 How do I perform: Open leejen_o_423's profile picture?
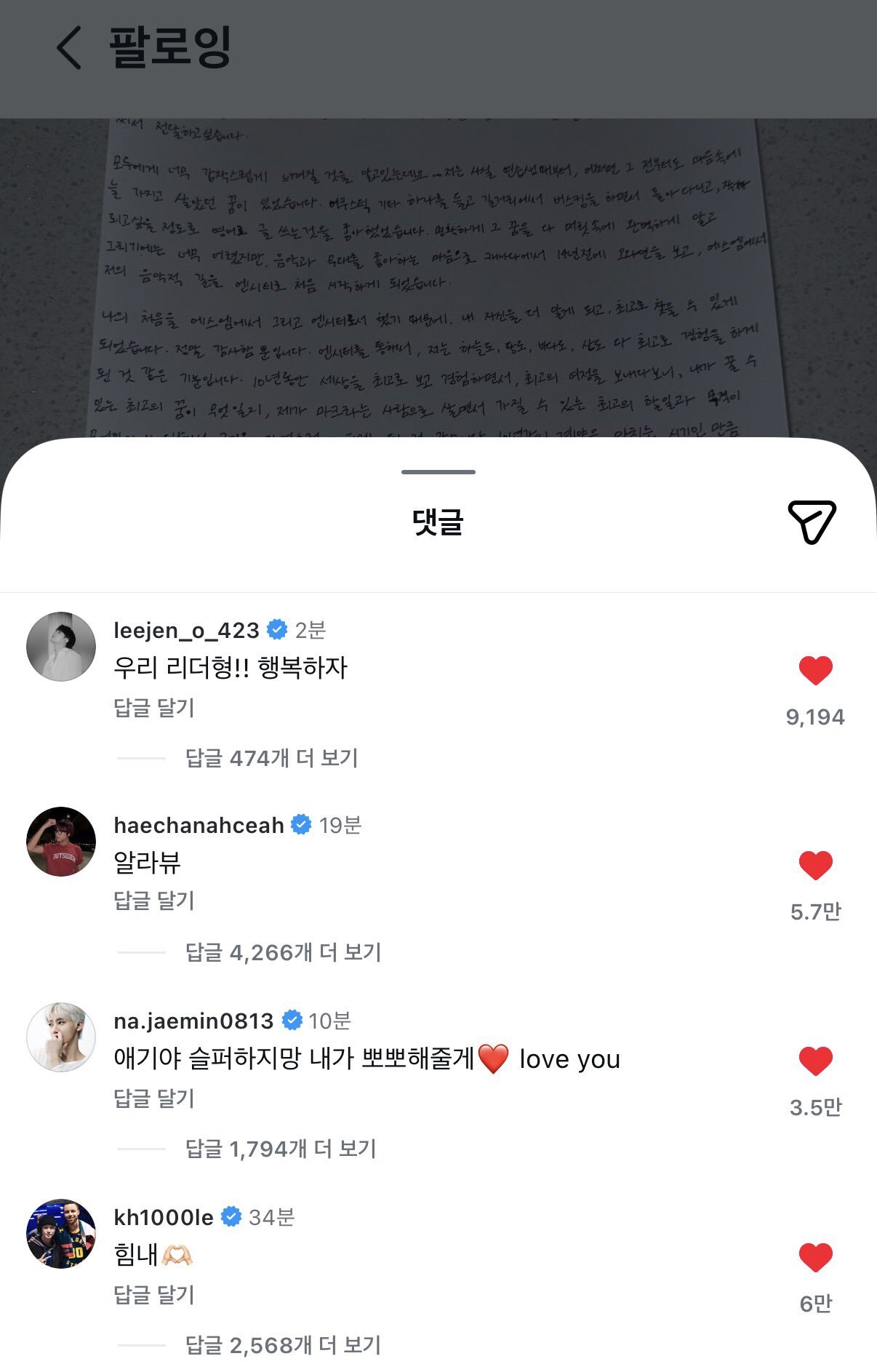tap(61, 647)
